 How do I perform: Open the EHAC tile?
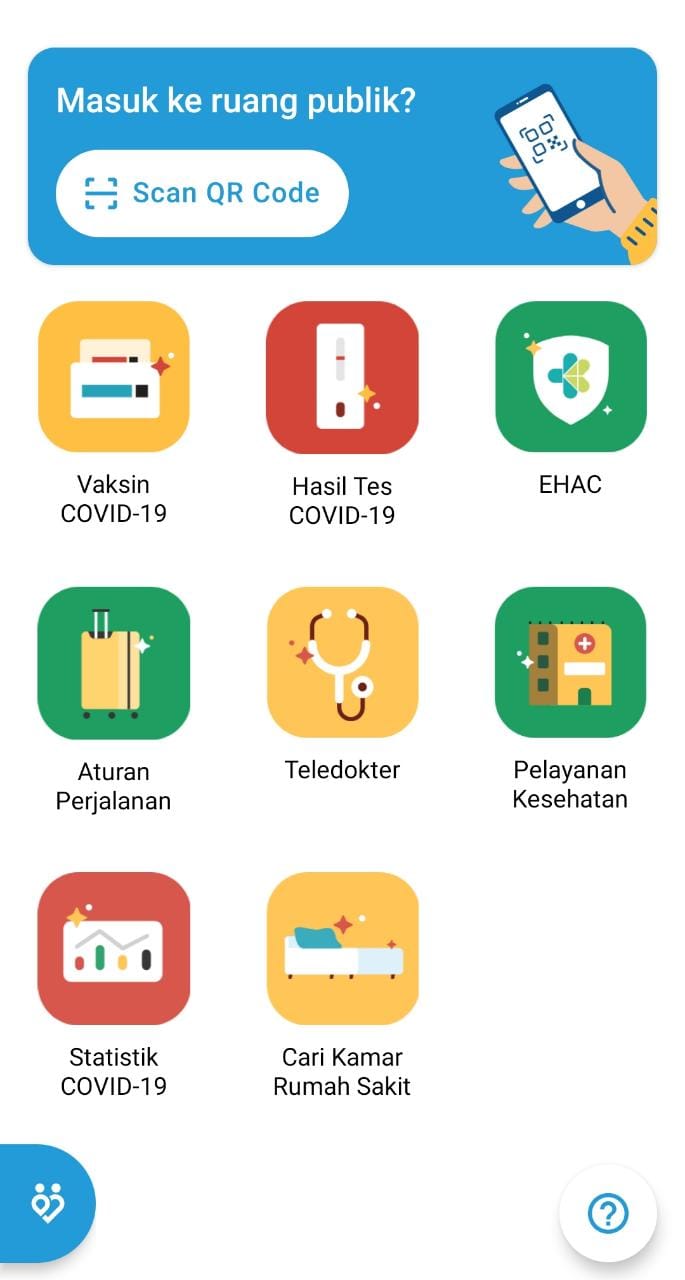(x=570, y=376)
